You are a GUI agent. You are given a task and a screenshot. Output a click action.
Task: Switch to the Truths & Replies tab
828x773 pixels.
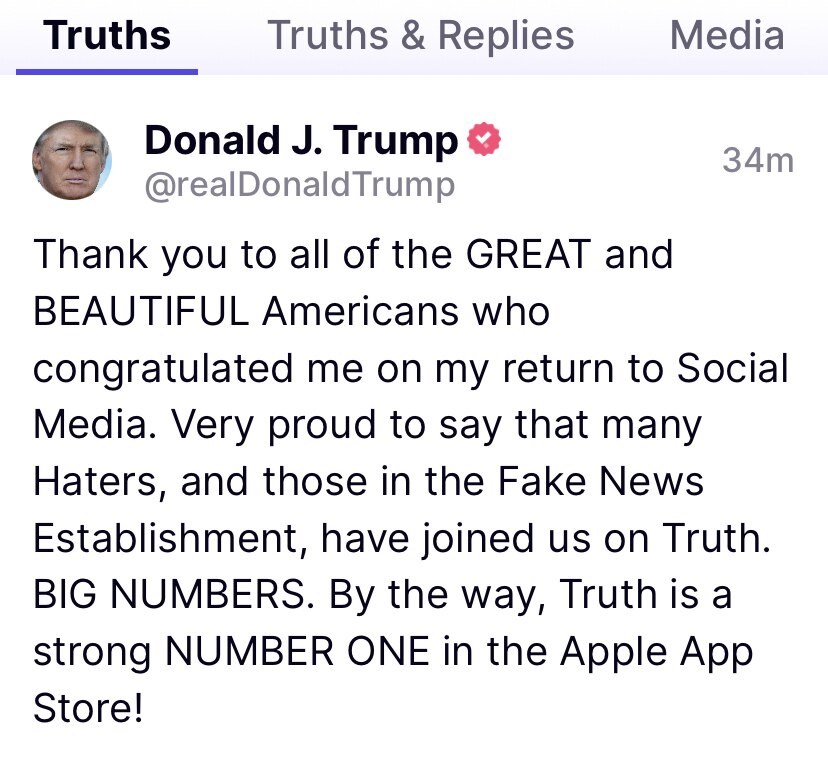(421, 36)
